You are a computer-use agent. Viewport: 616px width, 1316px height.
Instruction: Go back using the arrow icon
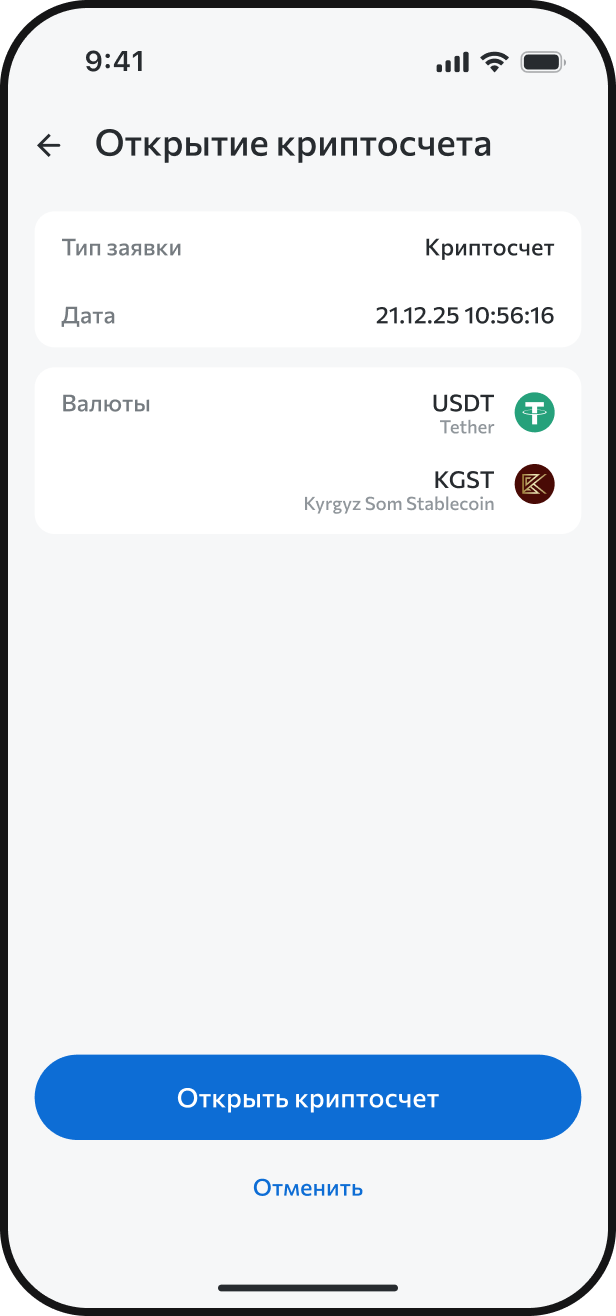coord(48,145)
